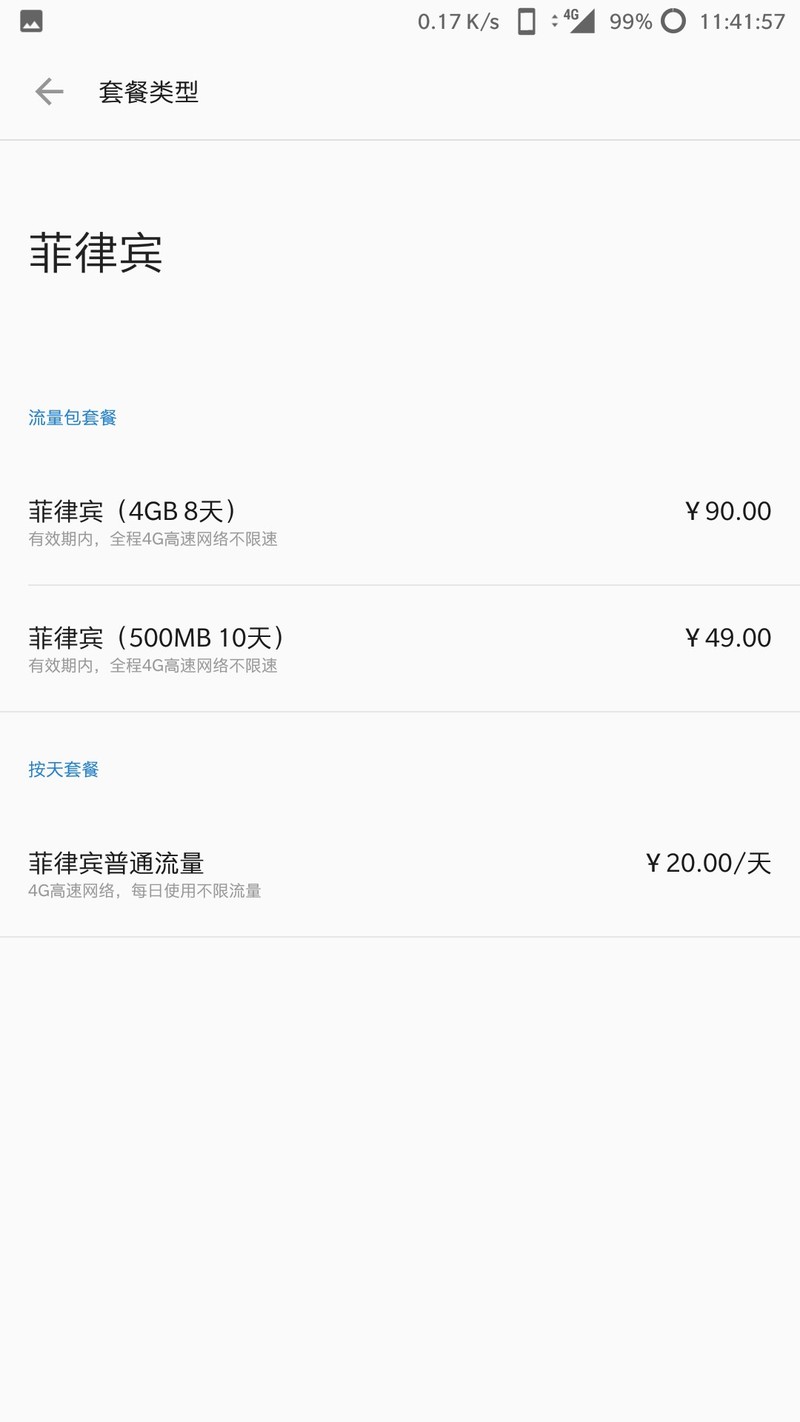Select the 菲律宾（500MB 10天）data package
This screenshot has height=1422, width=800.
[x=155, y=637]
